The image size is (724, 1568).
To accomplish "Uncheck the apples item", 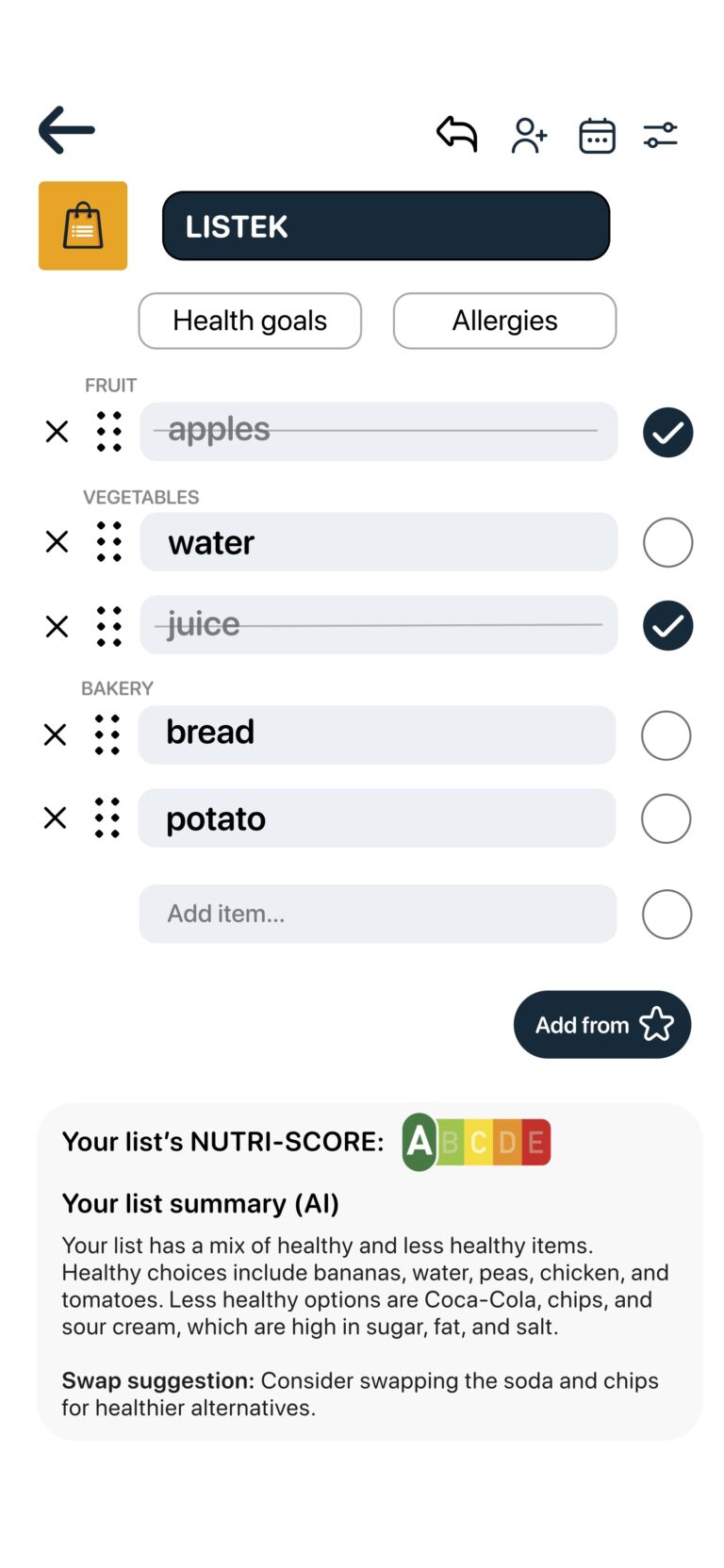I will tap(667, 433).
